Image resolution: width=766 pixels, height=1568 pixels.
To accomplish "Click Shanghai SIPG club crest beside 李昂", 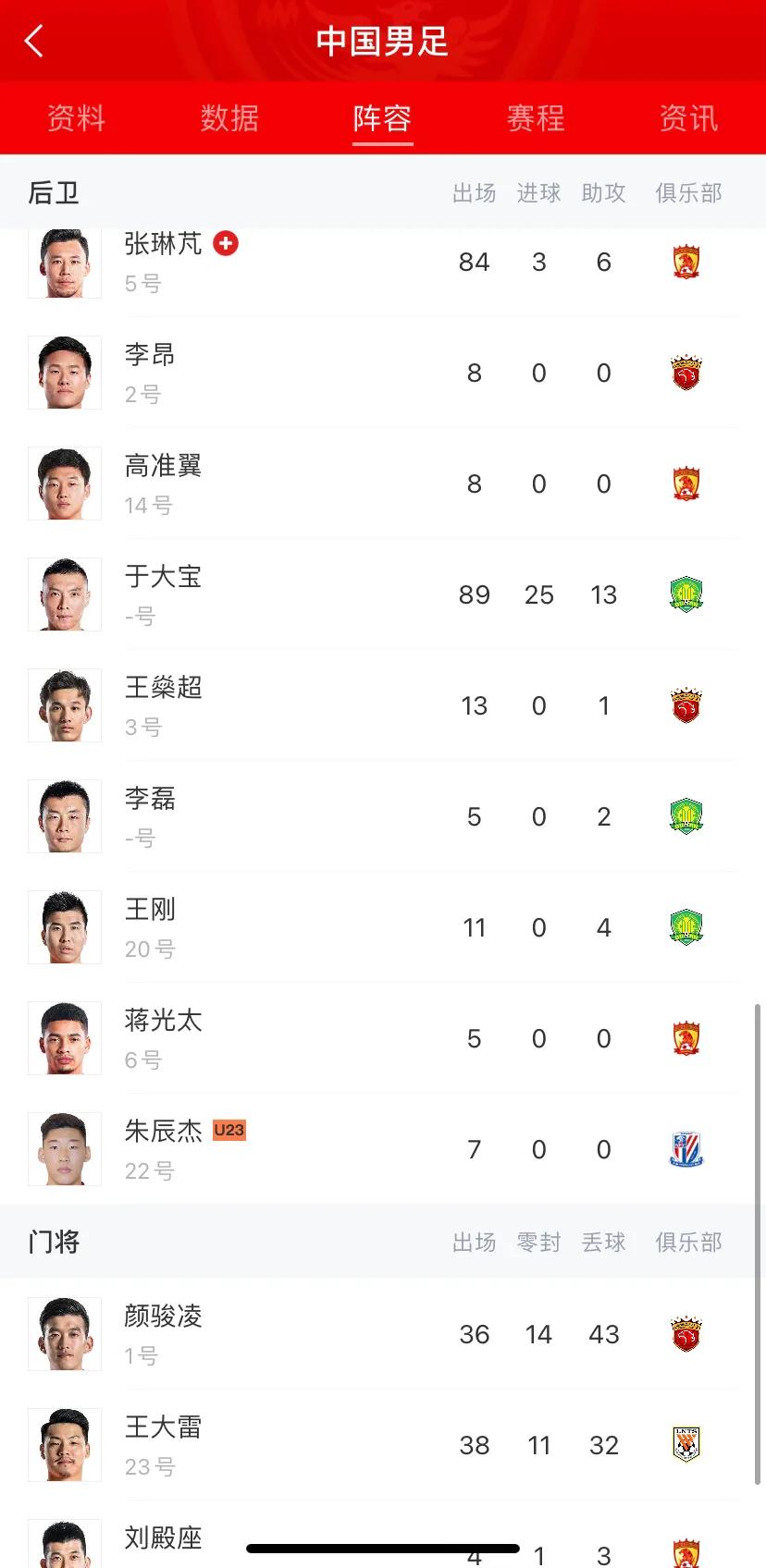I will (x=686, y=373).
